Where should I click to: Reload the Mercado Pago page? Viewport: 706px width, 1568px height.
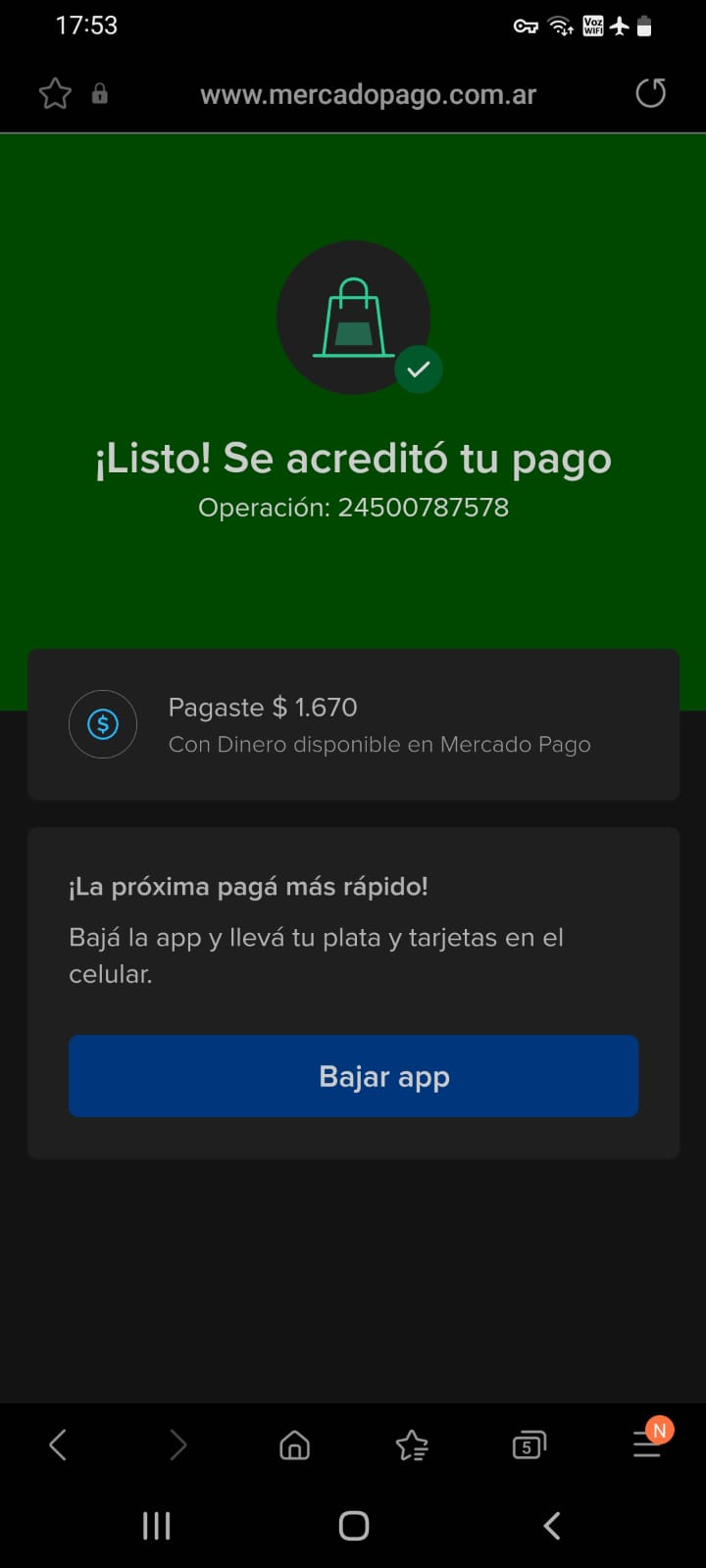tap(650, 94)
